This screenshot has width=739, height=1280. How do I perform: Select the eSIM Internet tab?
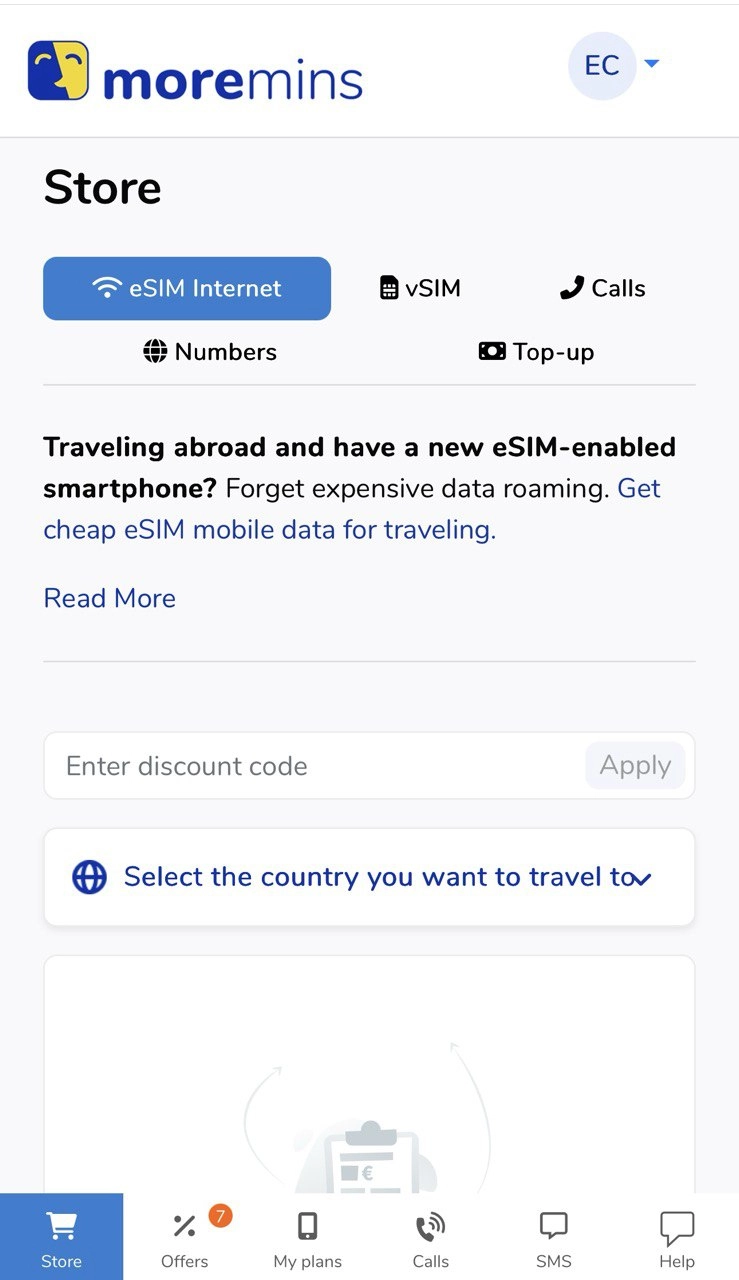(x=187, y=289)
